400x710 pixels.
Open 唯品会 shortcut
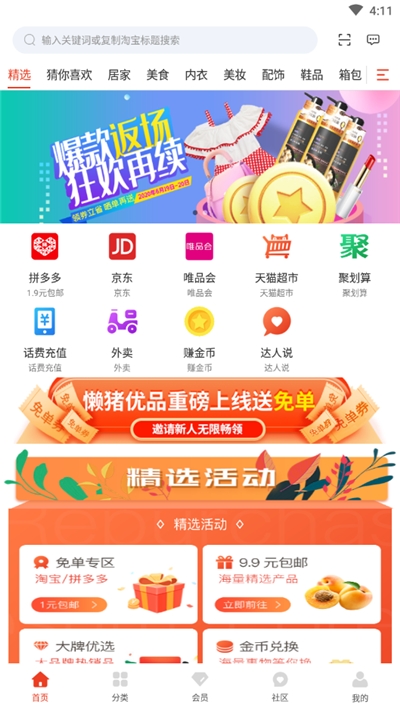tap(199, 264)
